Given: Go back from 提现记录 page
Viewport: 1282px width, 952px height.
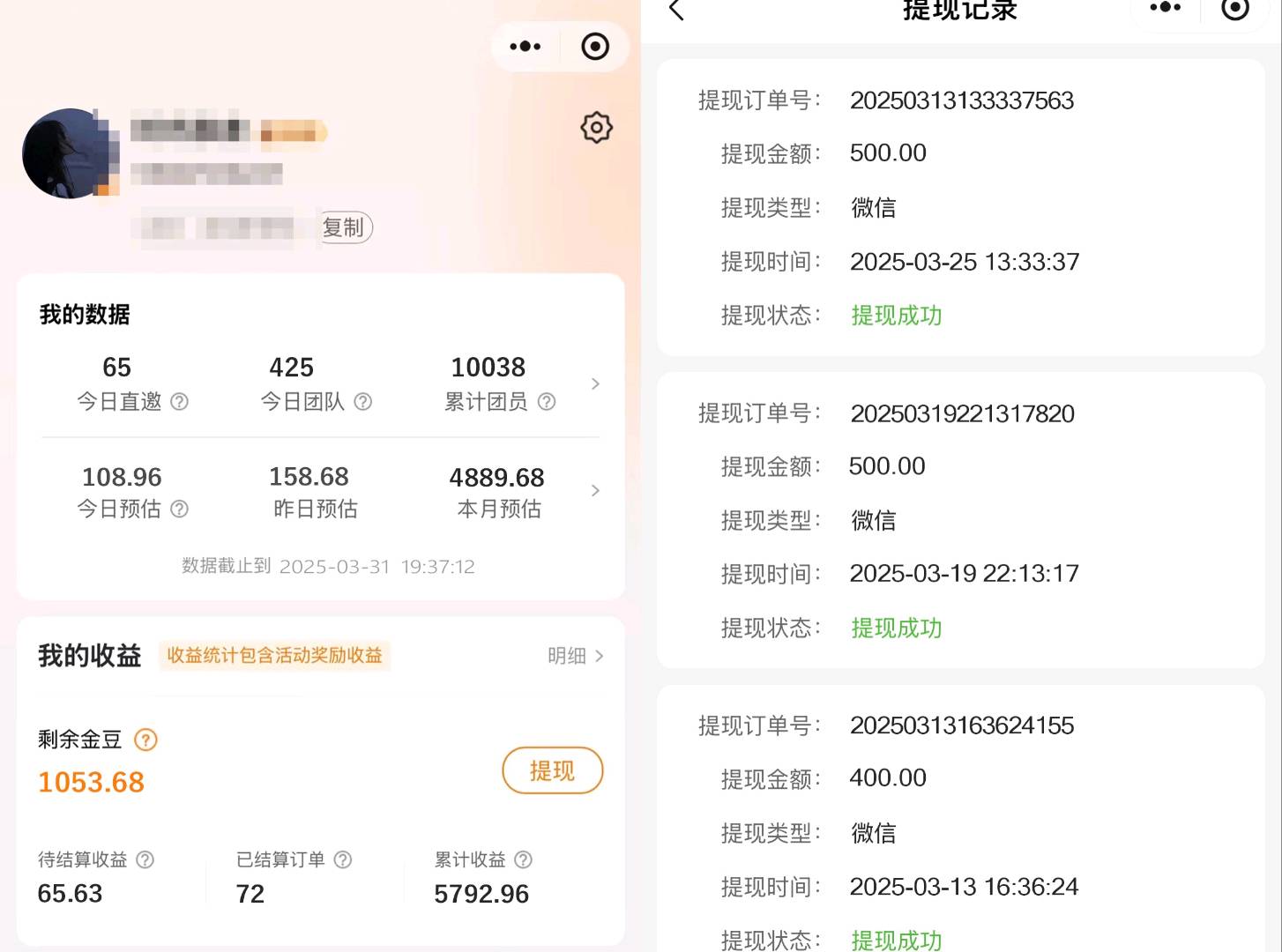Looking at the screenshot, I should point(676,11).
